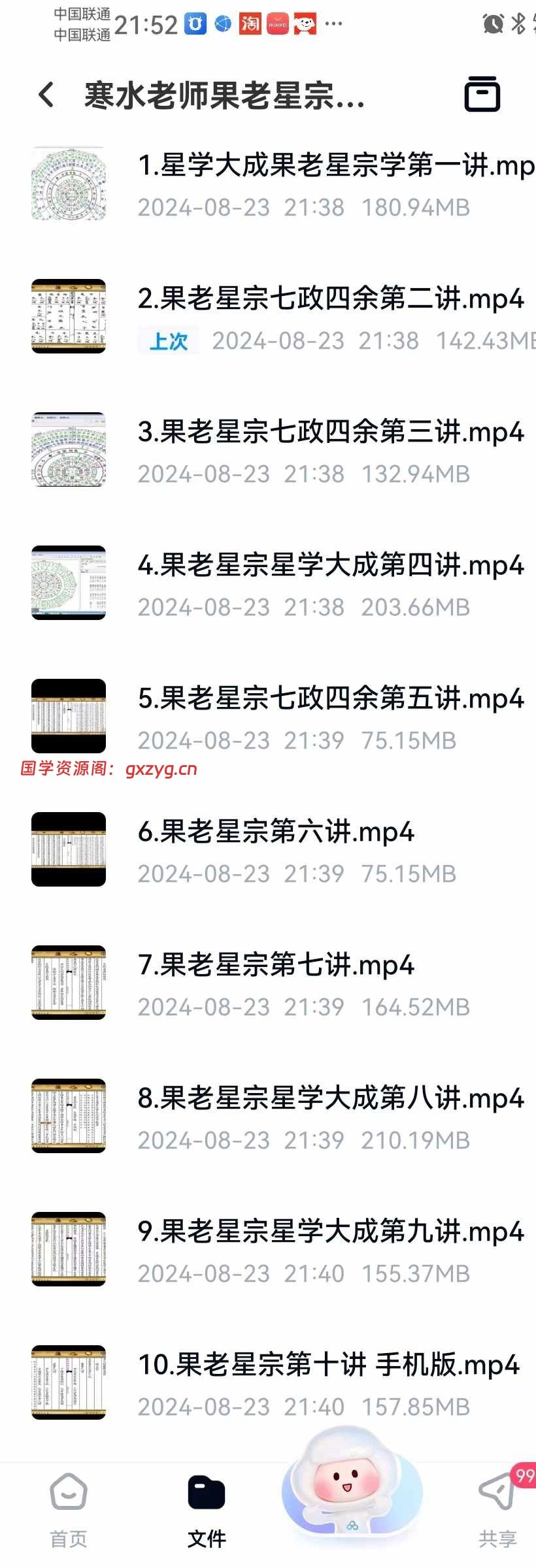Switch to the 首页 tab
The image size is (536, 1568).
coord(69,1510)
